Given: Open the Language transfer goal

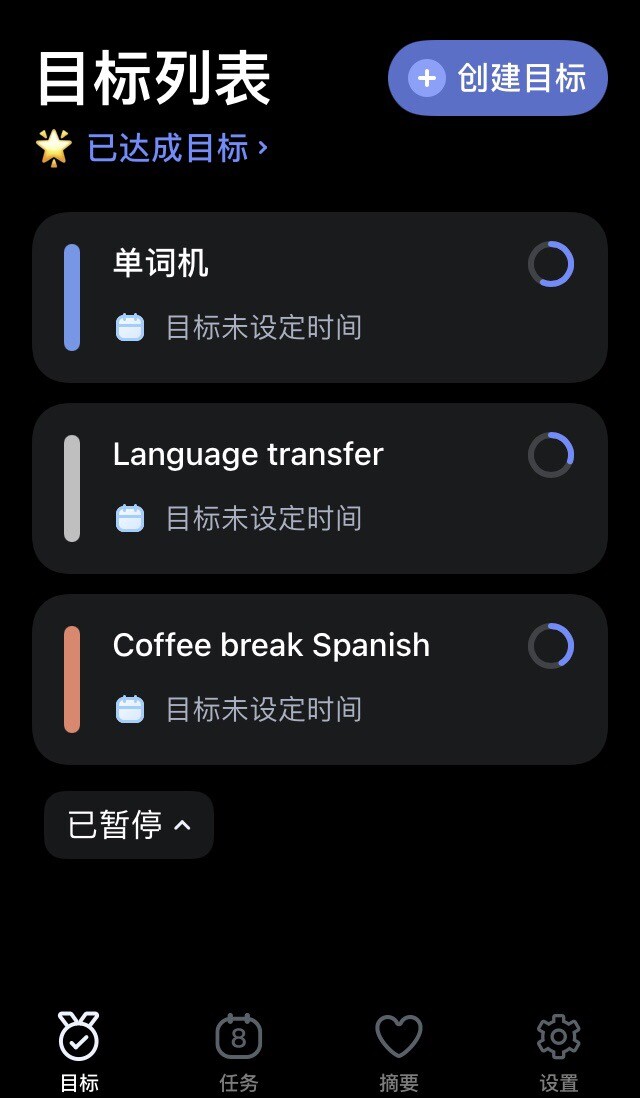Looking at the screenshot, I should point(320,488).
